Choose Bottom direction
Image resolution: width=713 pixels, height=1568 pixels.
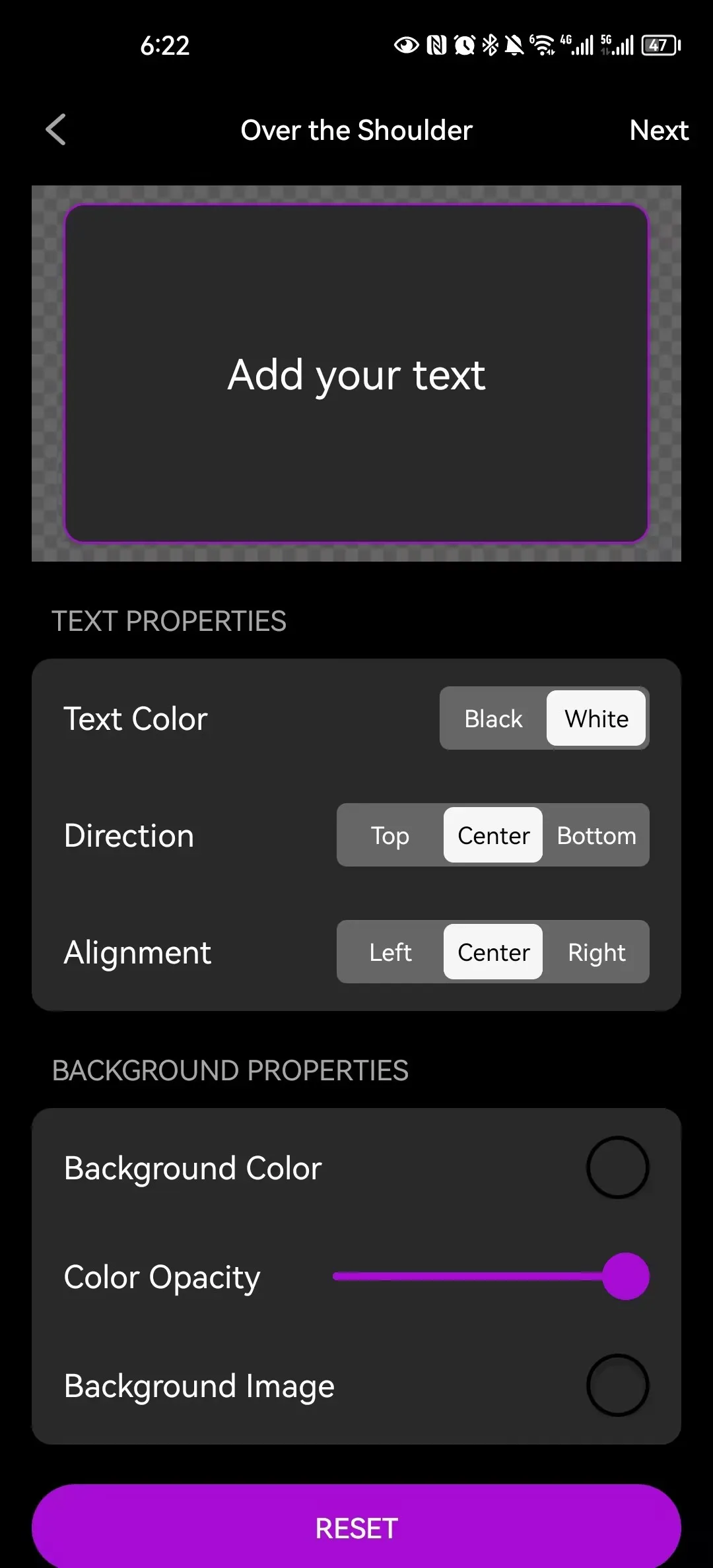[596, 835]
